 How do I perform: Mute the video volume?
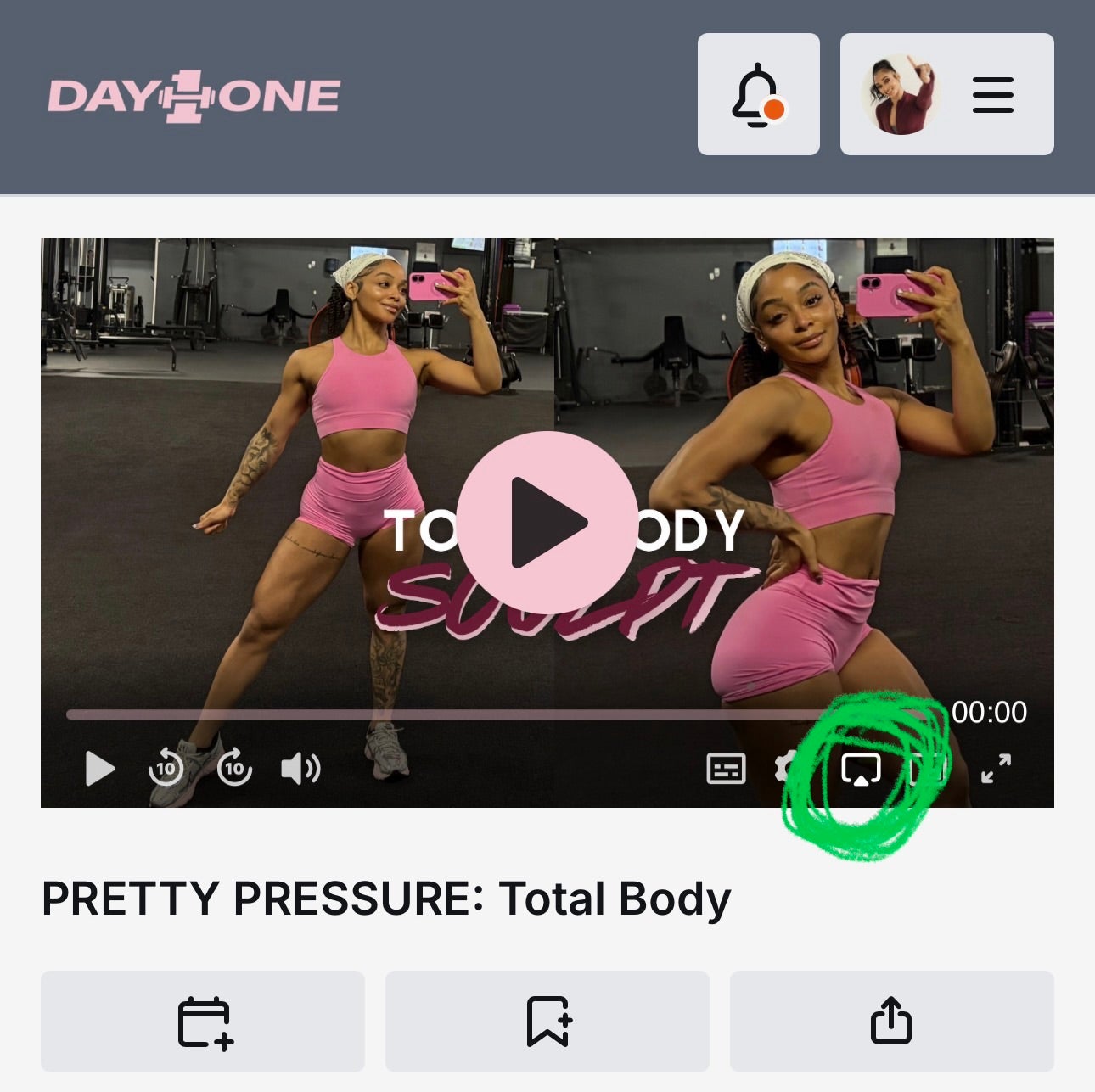click(x=300, y=769)
